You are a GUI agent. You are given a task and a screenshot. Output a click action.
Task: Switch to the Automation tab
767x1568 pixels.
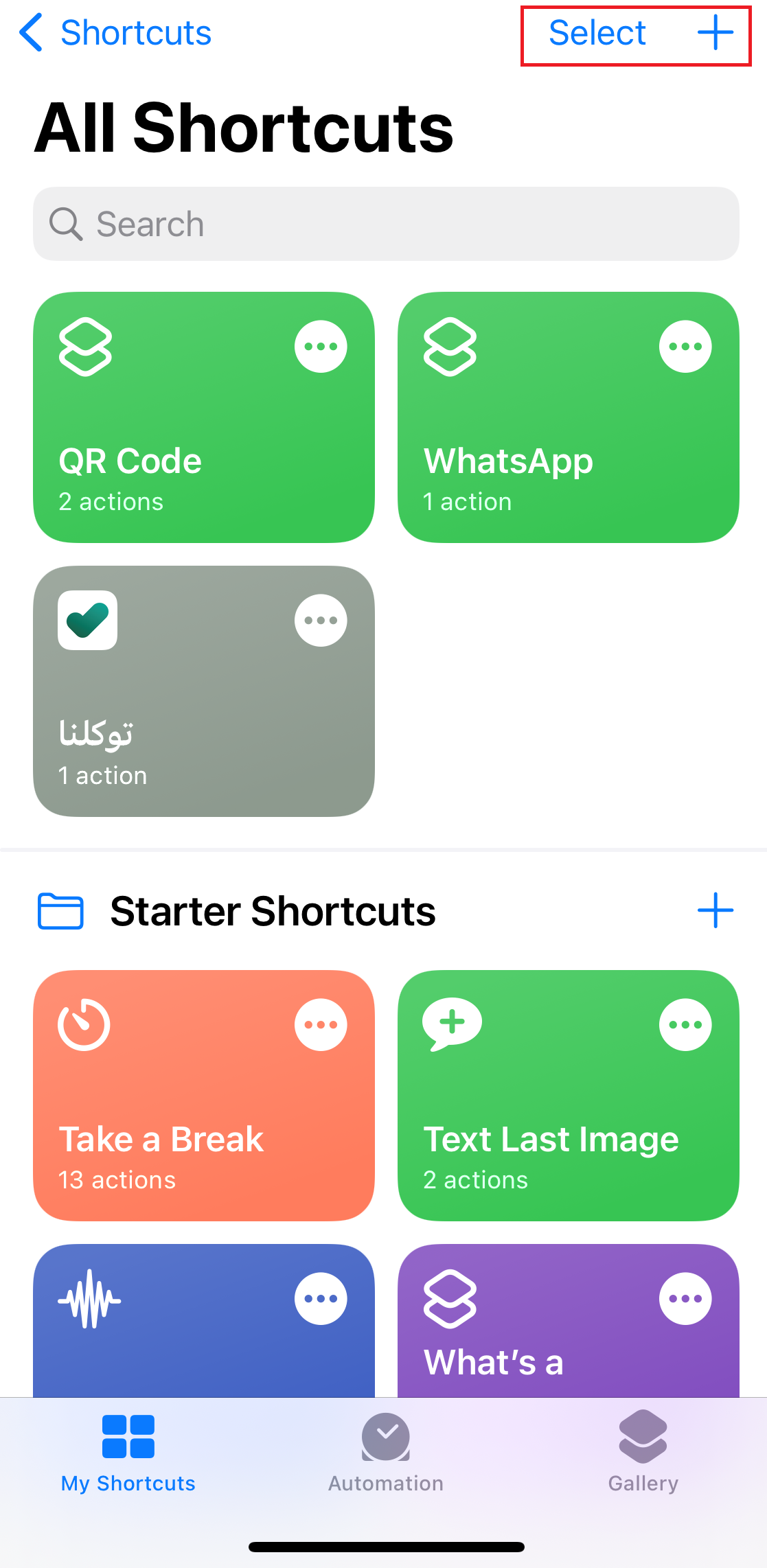[x=386, y=1453]
